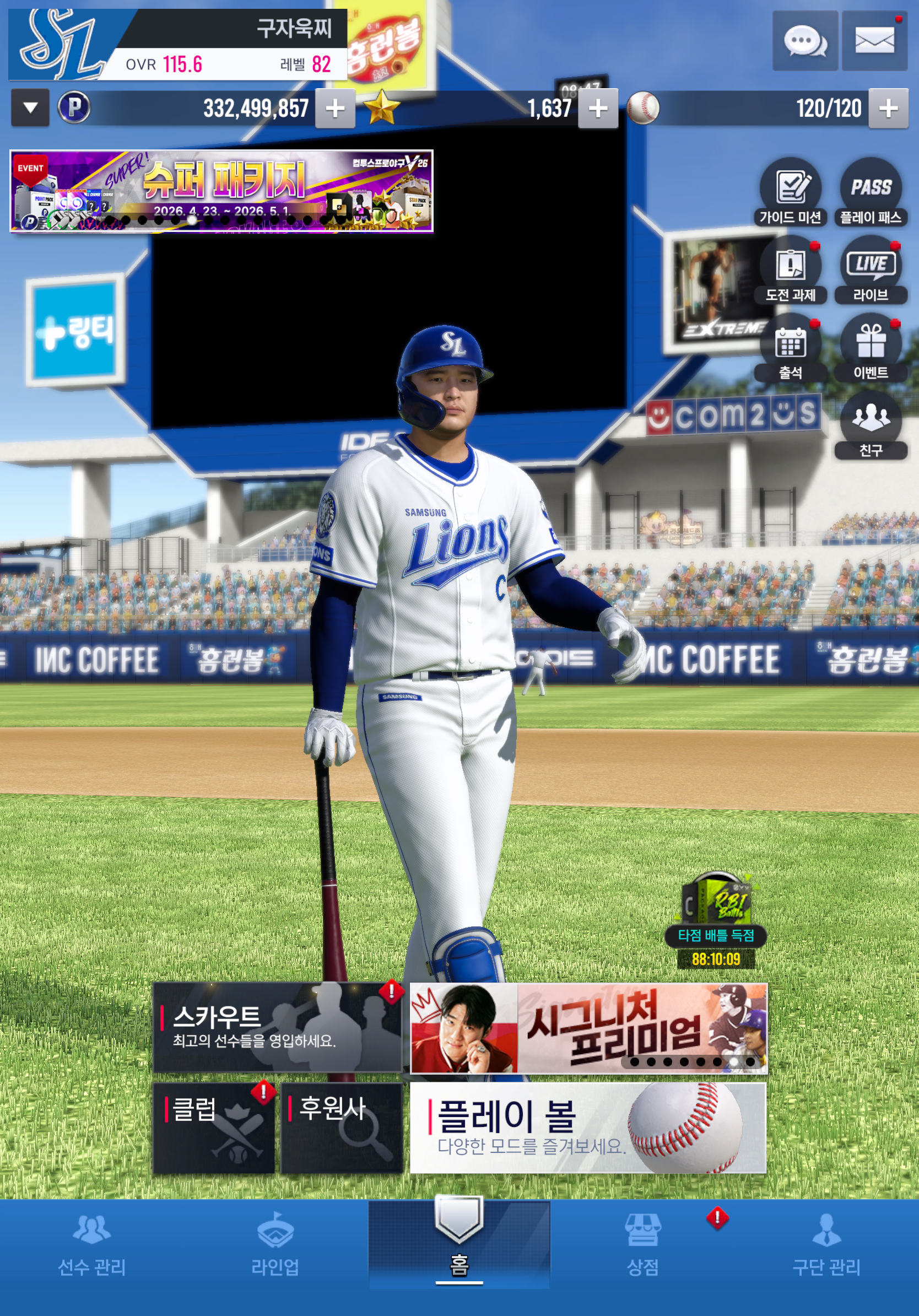Open the 스카우트 card
This screenshot has height=1316, width=919.
click(x=277, y=1027)
